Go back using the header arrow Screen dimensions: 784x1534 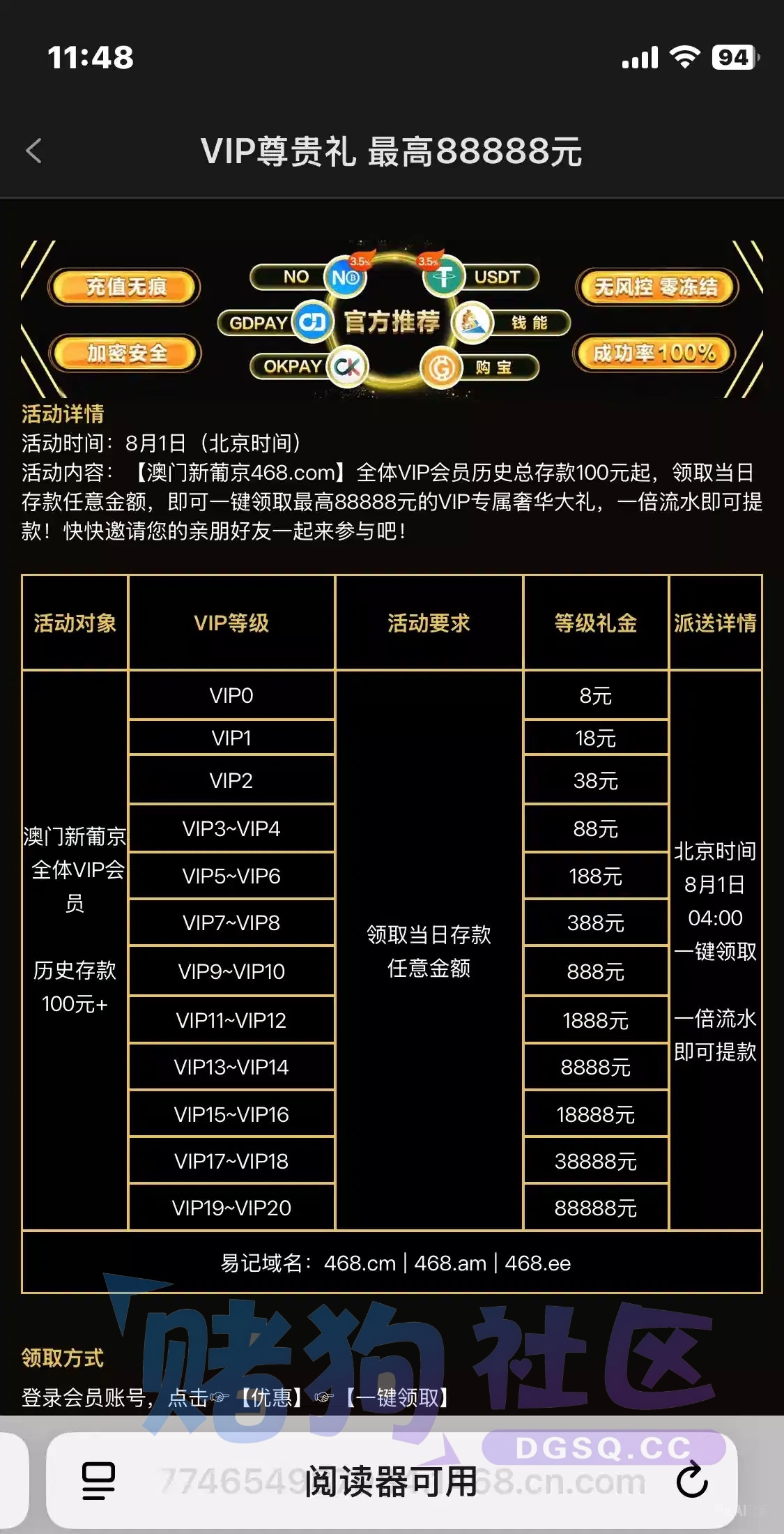click(x=33, y=151)
